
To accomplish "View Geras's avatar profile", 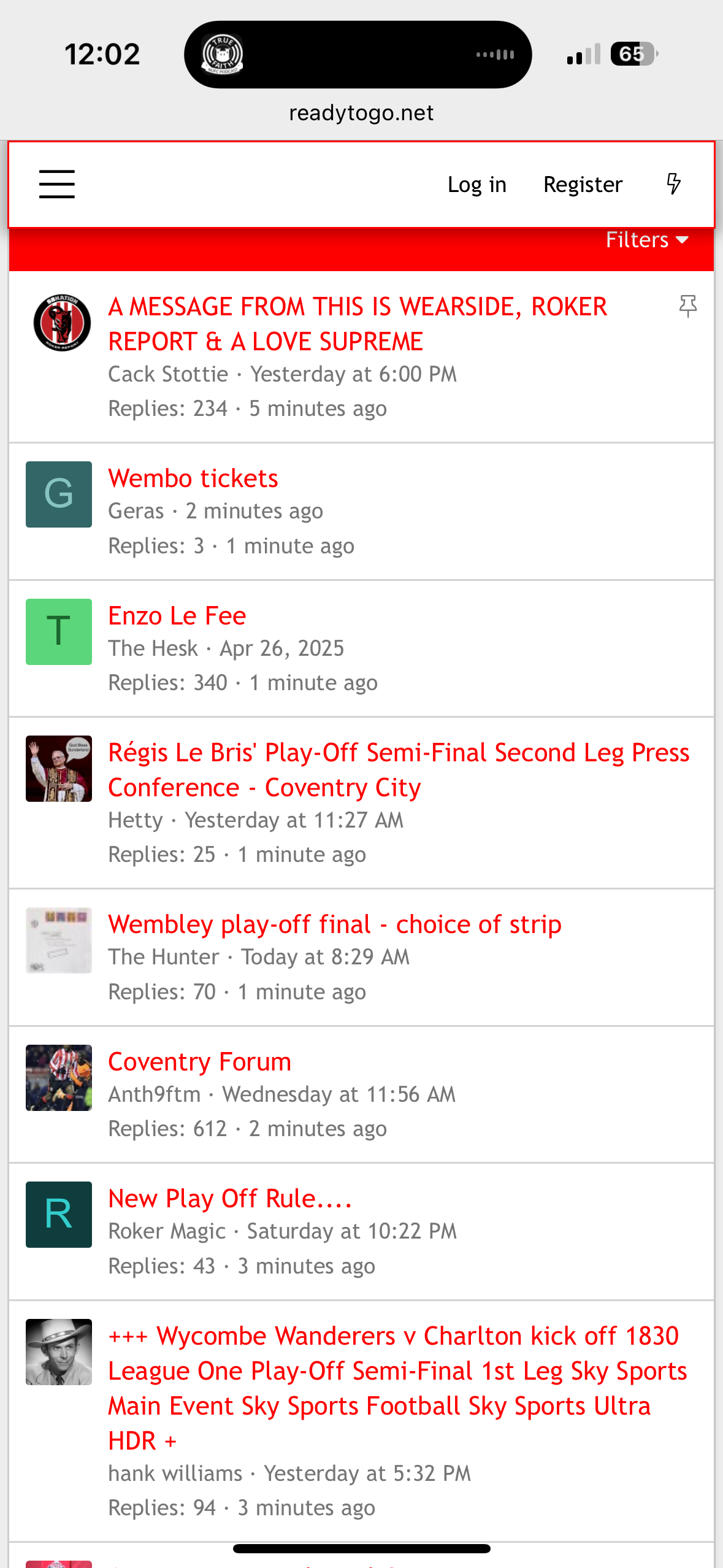I will [x=59, y=494].
